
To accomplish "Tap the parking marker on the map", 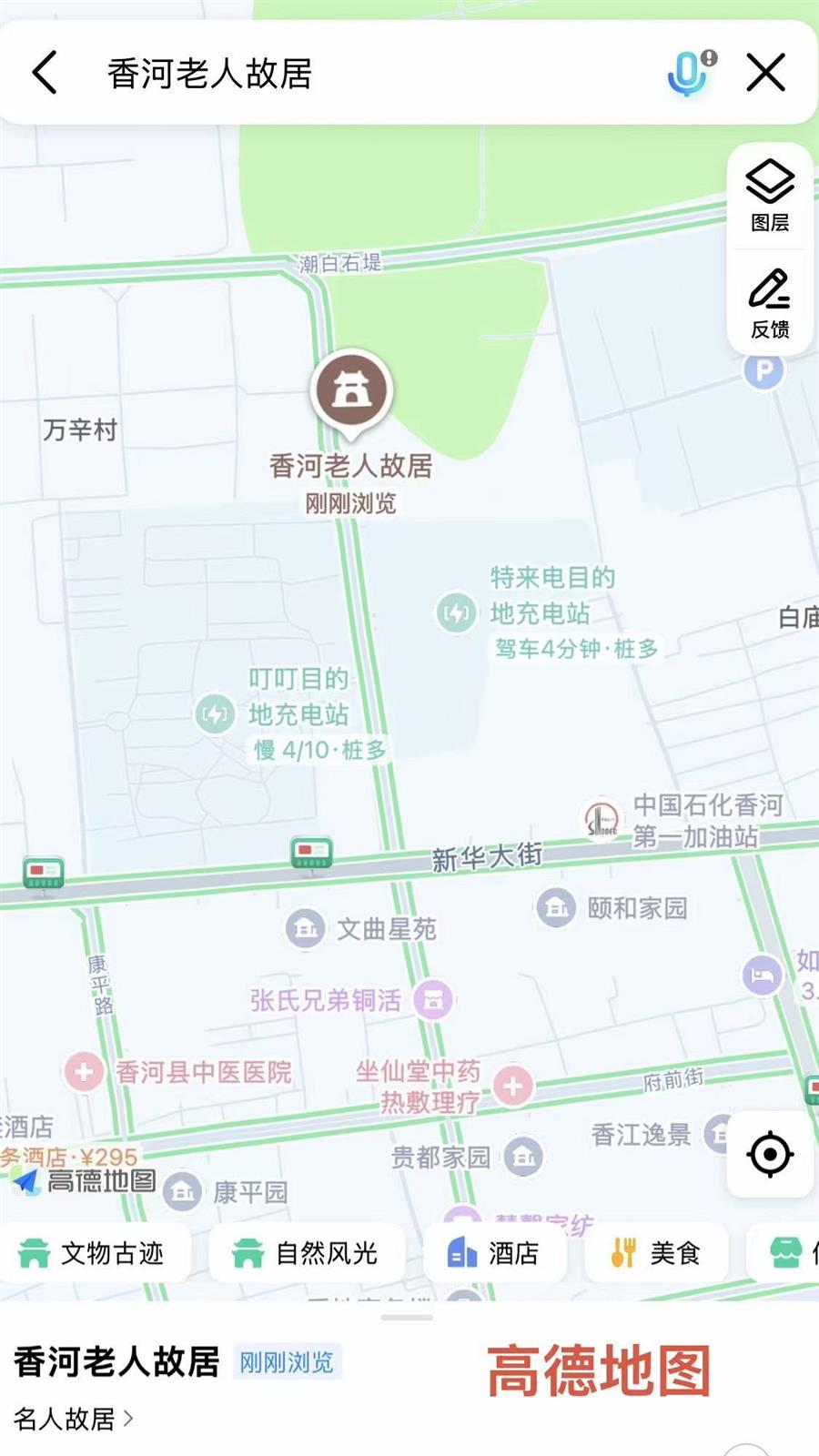I will [x=763, y=371].
